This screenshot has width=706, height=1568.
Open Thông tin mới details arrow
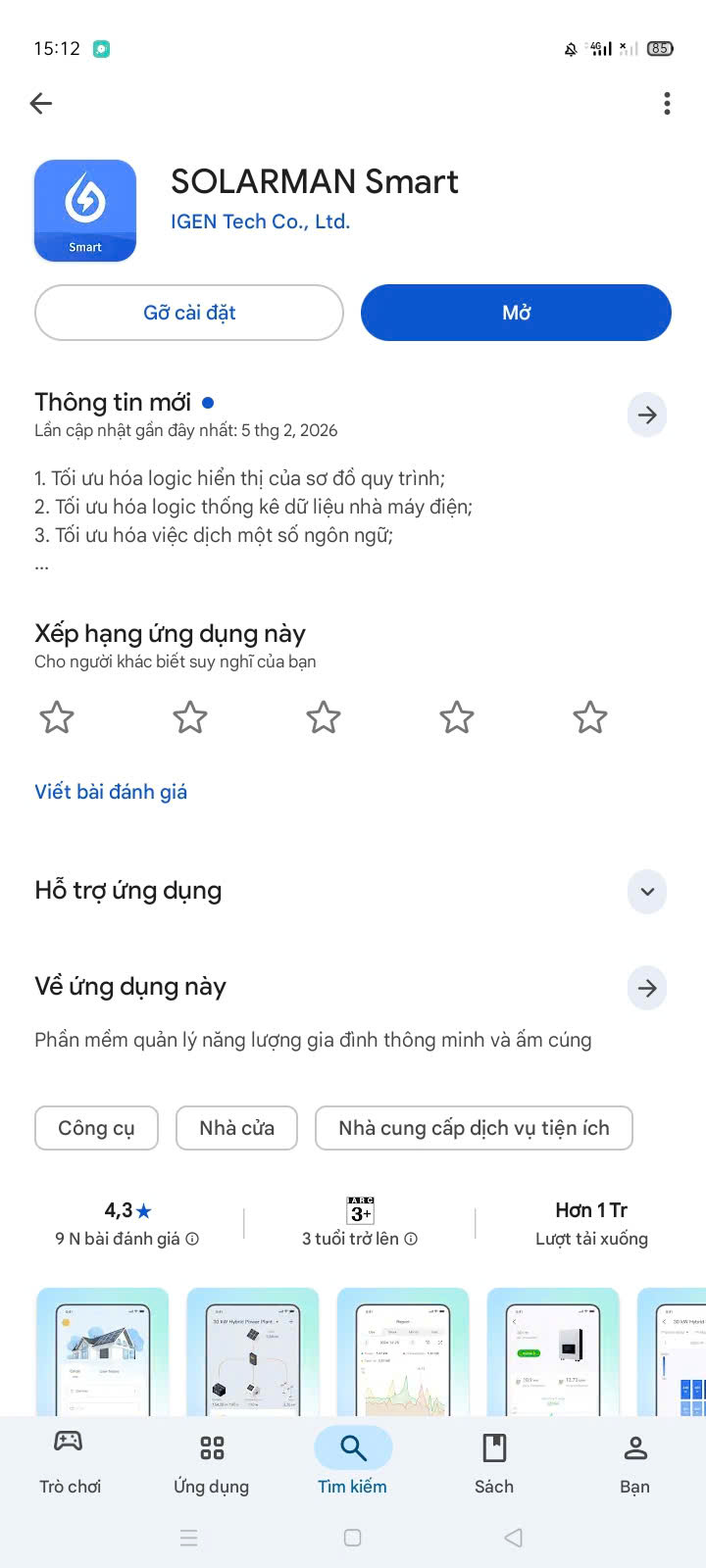646,415
